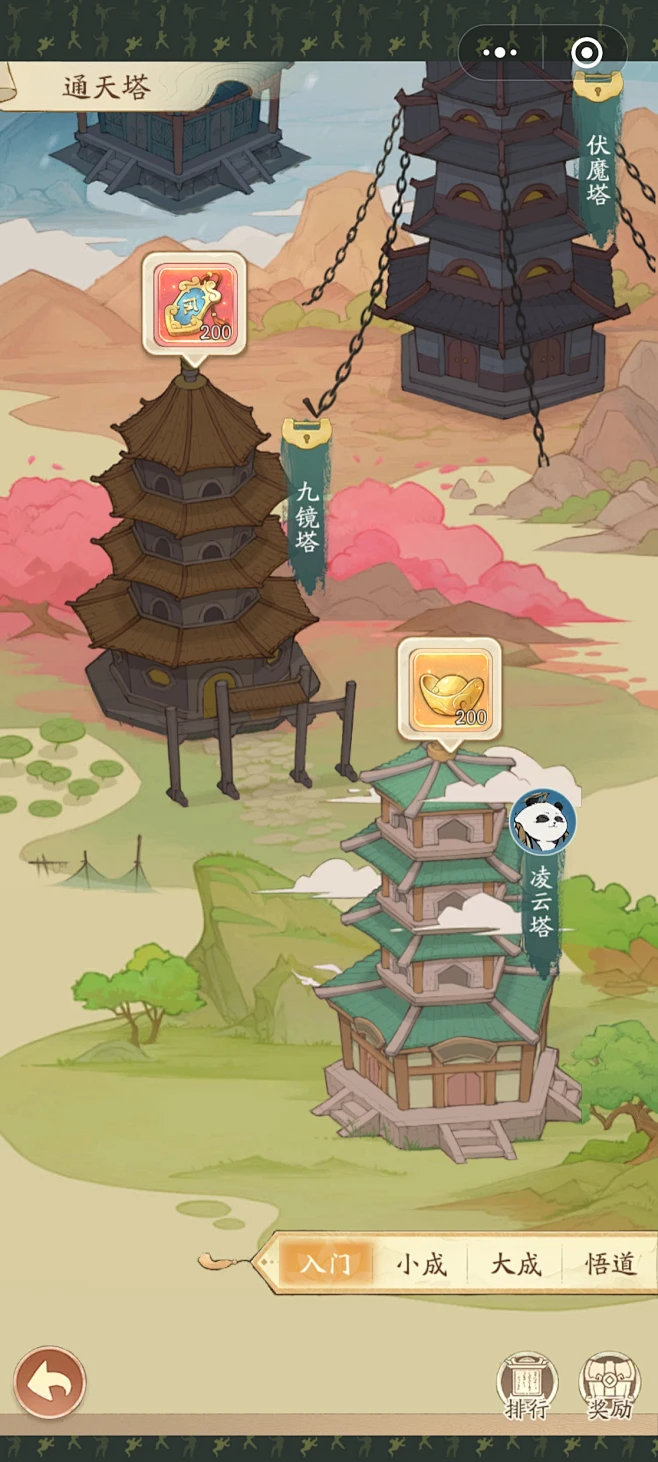Close the mini program with the circle button
Screen dimensions: 658x1462
tap(586, 52)
